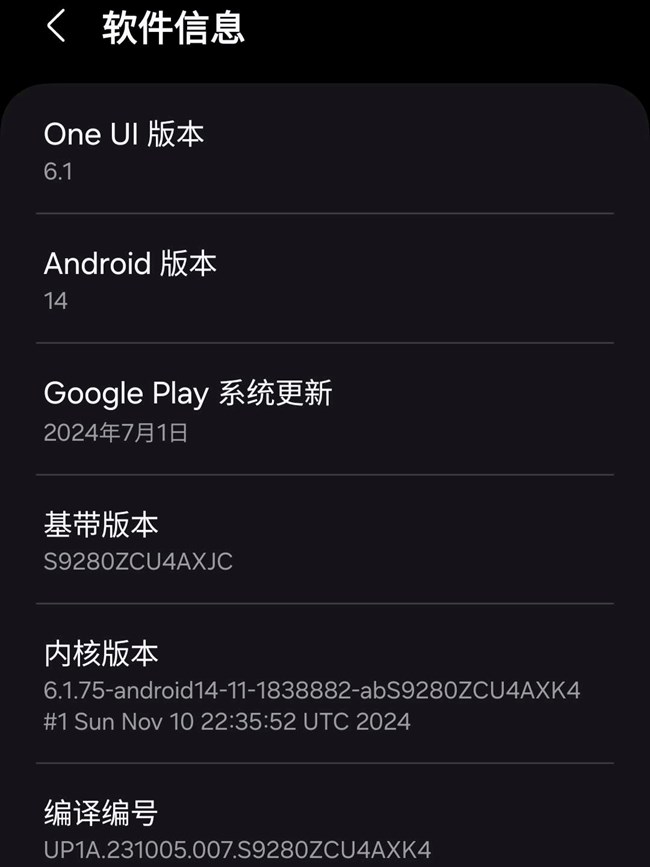Open Google Play 系统更新 row
The width and height of the screenshot is (650, 867).
tap(324, 410)
